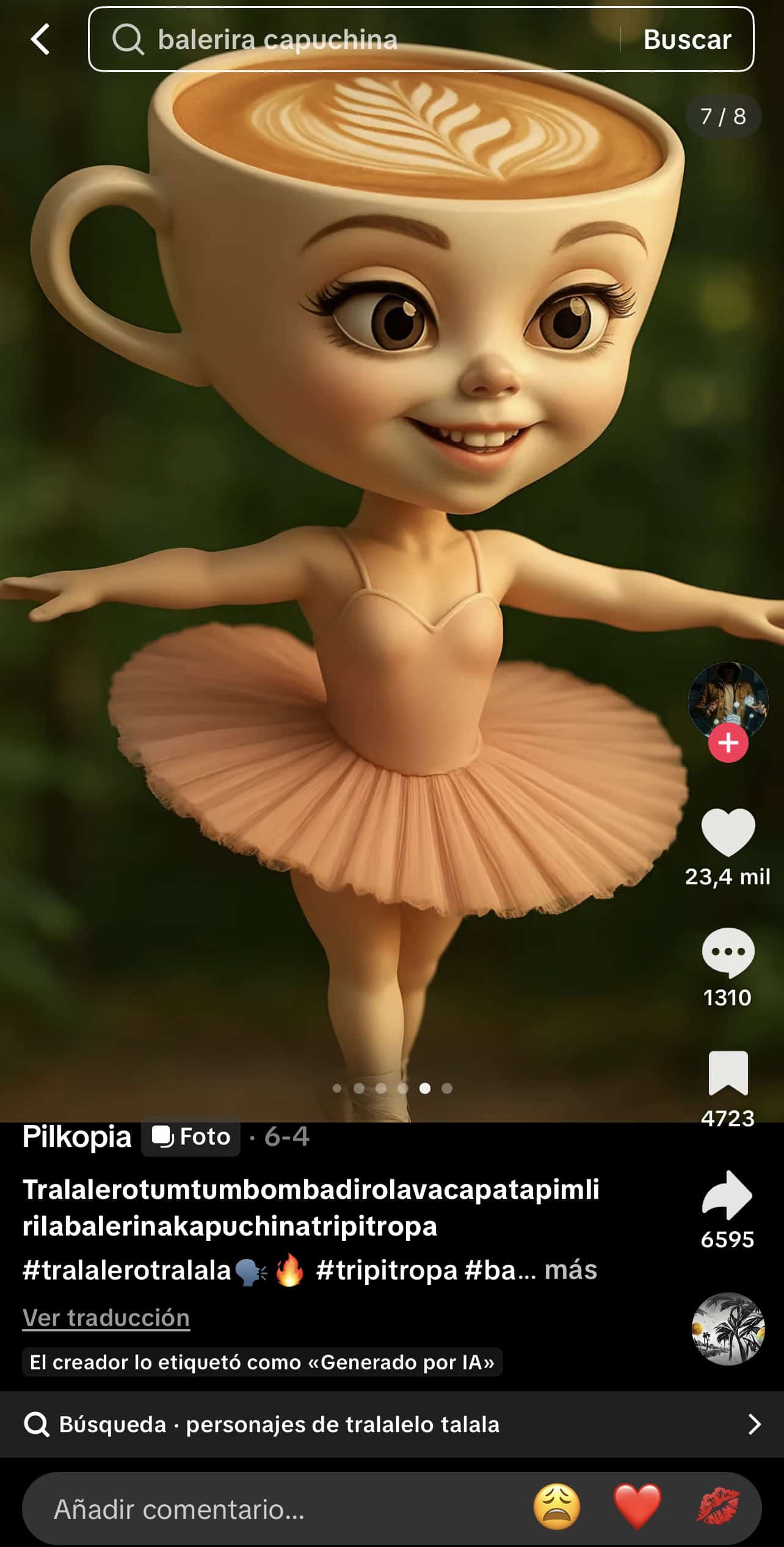Tap the 'Añadir comentario...' field
This screenshot has width=784, height=1547.
[244, 1509]
